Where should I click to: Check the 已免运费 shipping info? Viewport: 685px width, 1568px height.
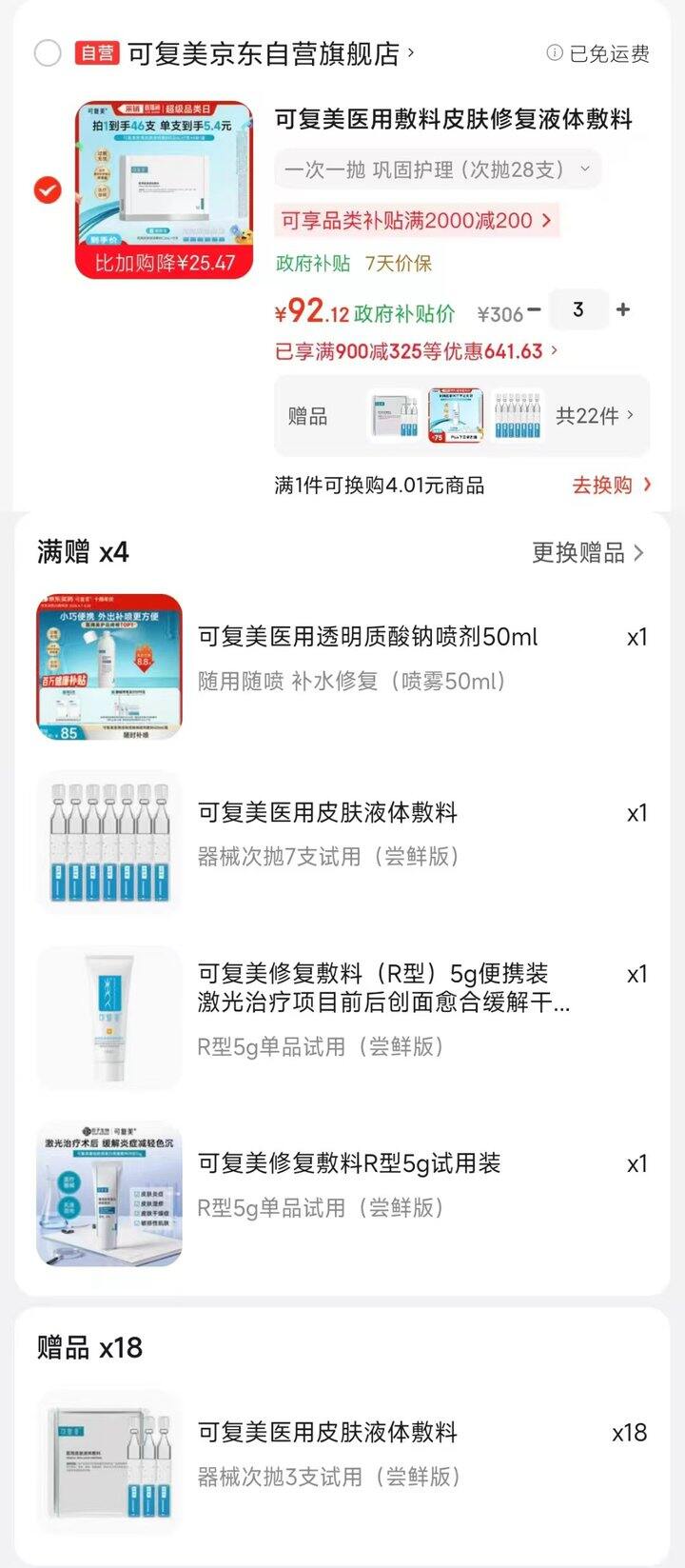coord(598,54)
